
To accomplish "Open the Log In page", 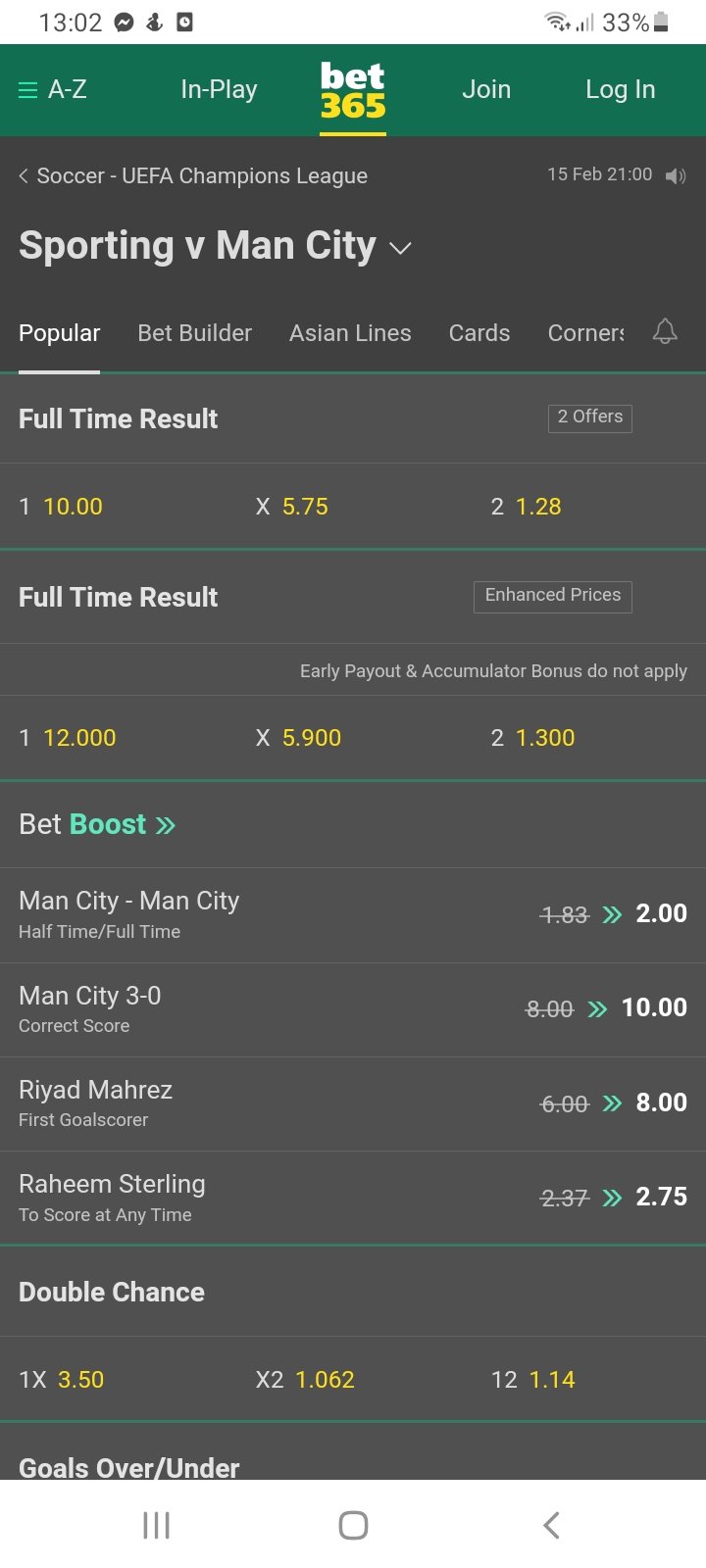I will [x=620, y=89].
